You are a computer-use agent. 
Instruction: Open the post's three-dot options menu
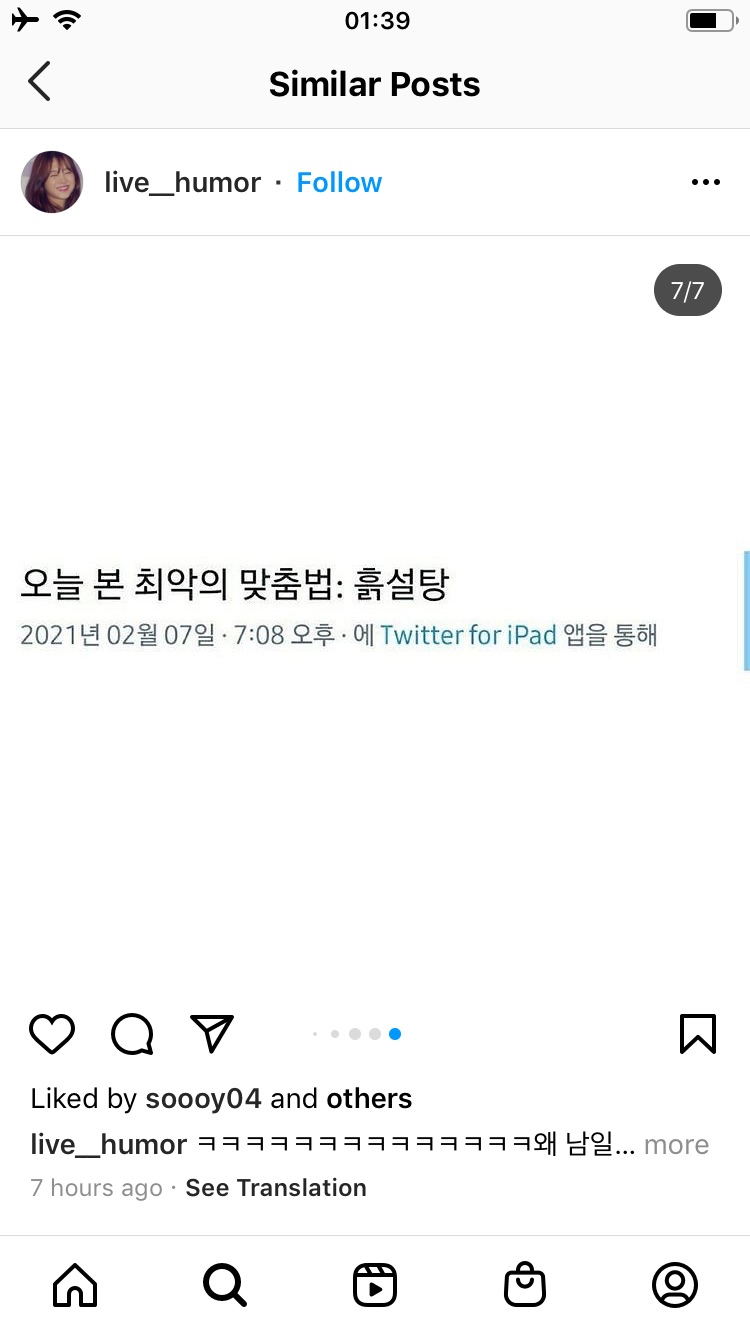(x=705, y=182)
